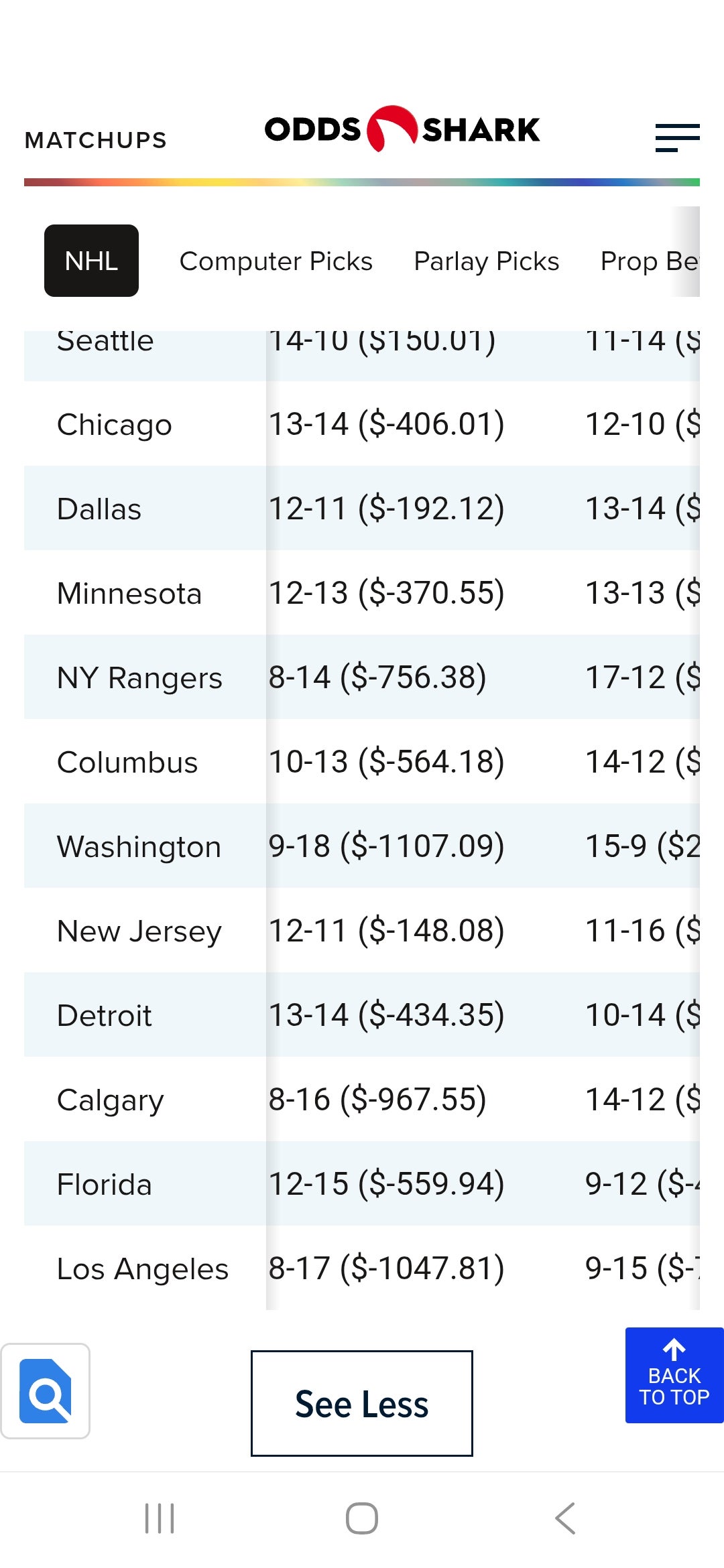Tap the See Less button
The height and width of the screenshot is (1568, 724).
point(361,1403)
